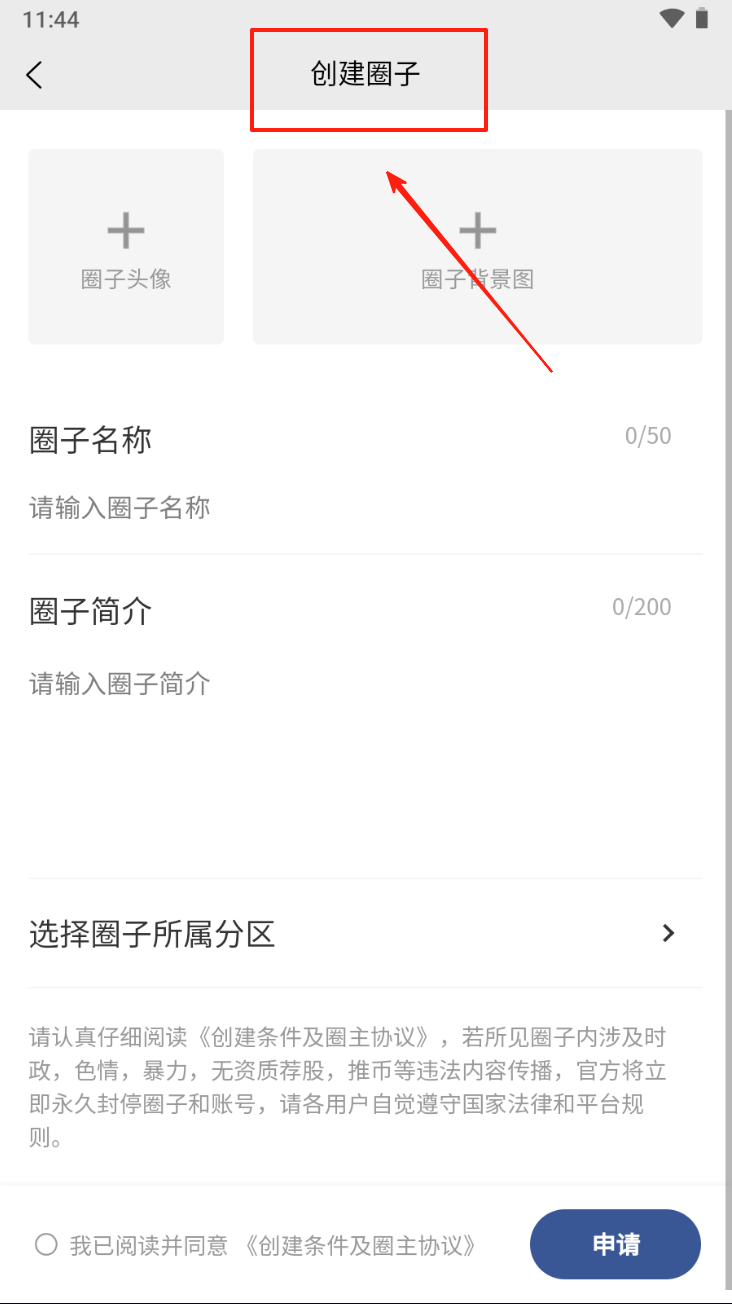The image size is (732, 1304).
Task: Check the 我已阅读并同意 radio button
Action: coord(46,1245)
